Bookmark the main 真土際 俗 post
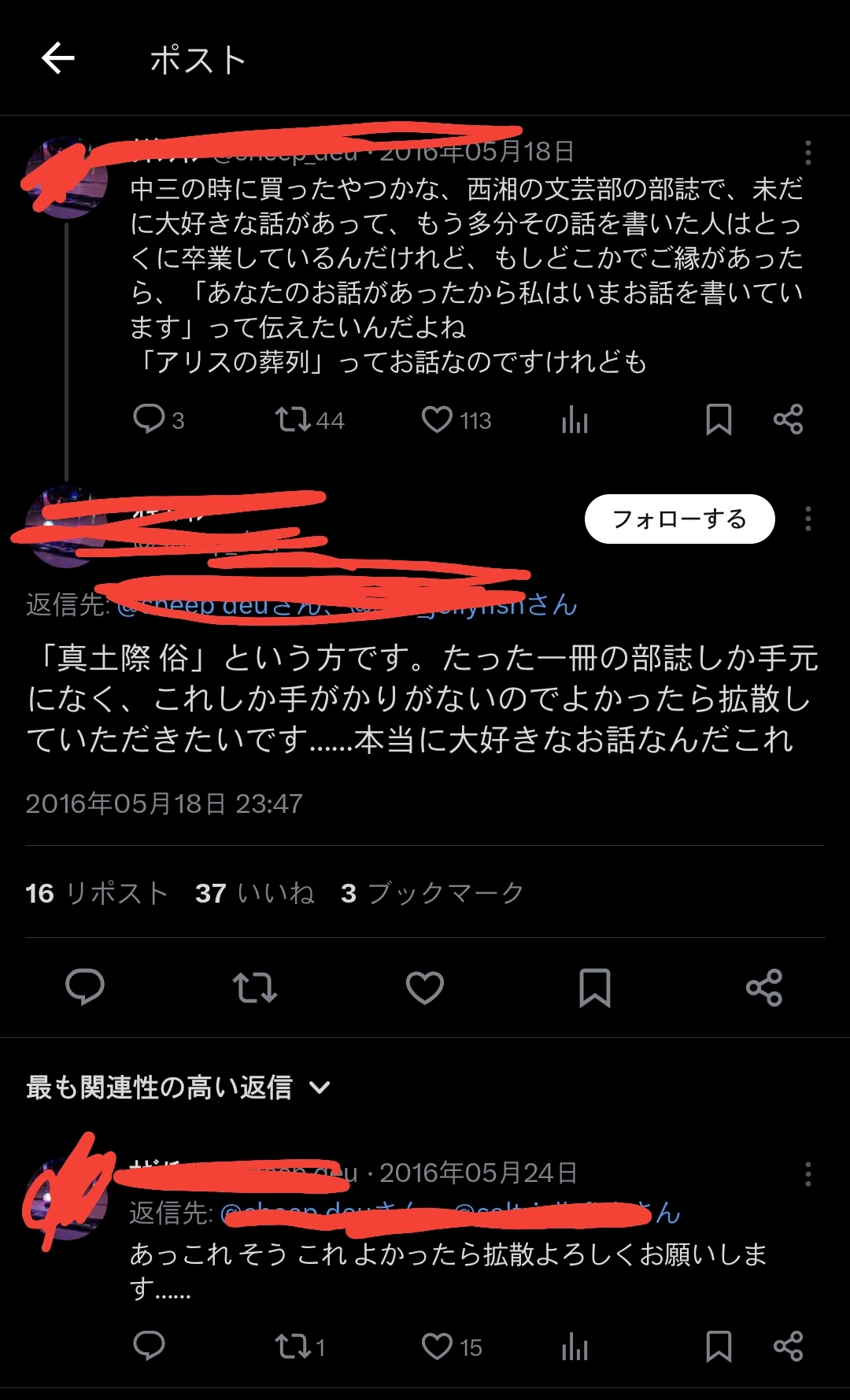Image resolution: width=850 pixels, height=1400 pixels. click(594, 987)
